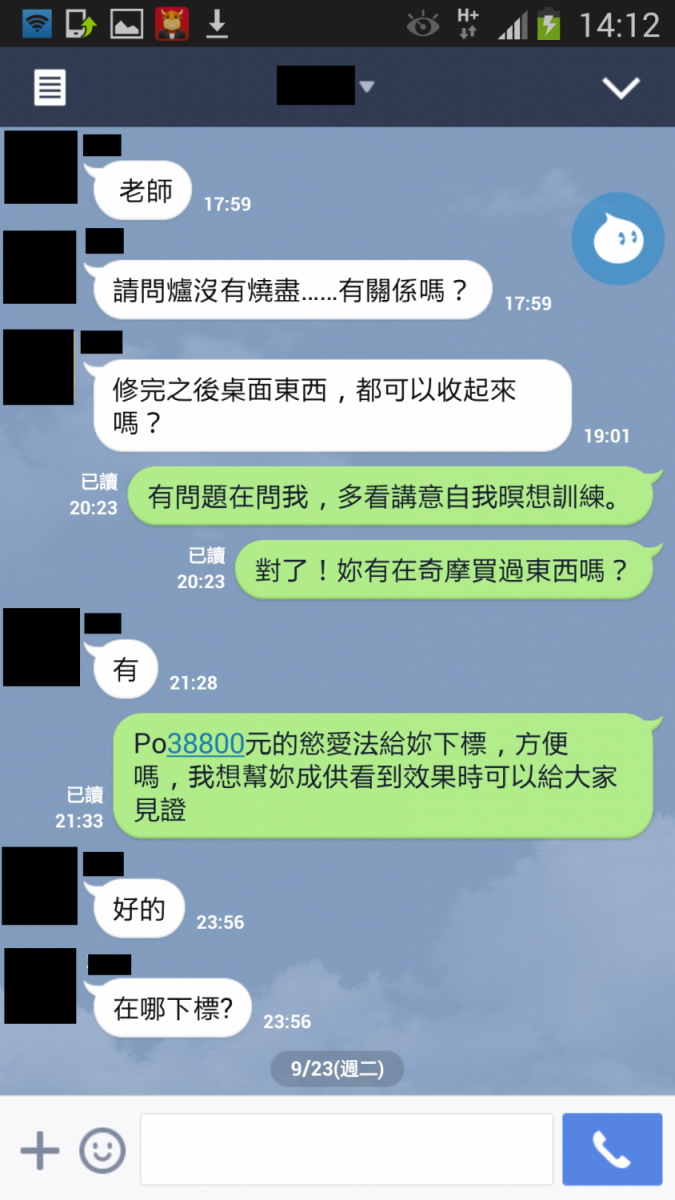
Task: Tap the floating blue mascot bubble
Action: tap(617, 238)
